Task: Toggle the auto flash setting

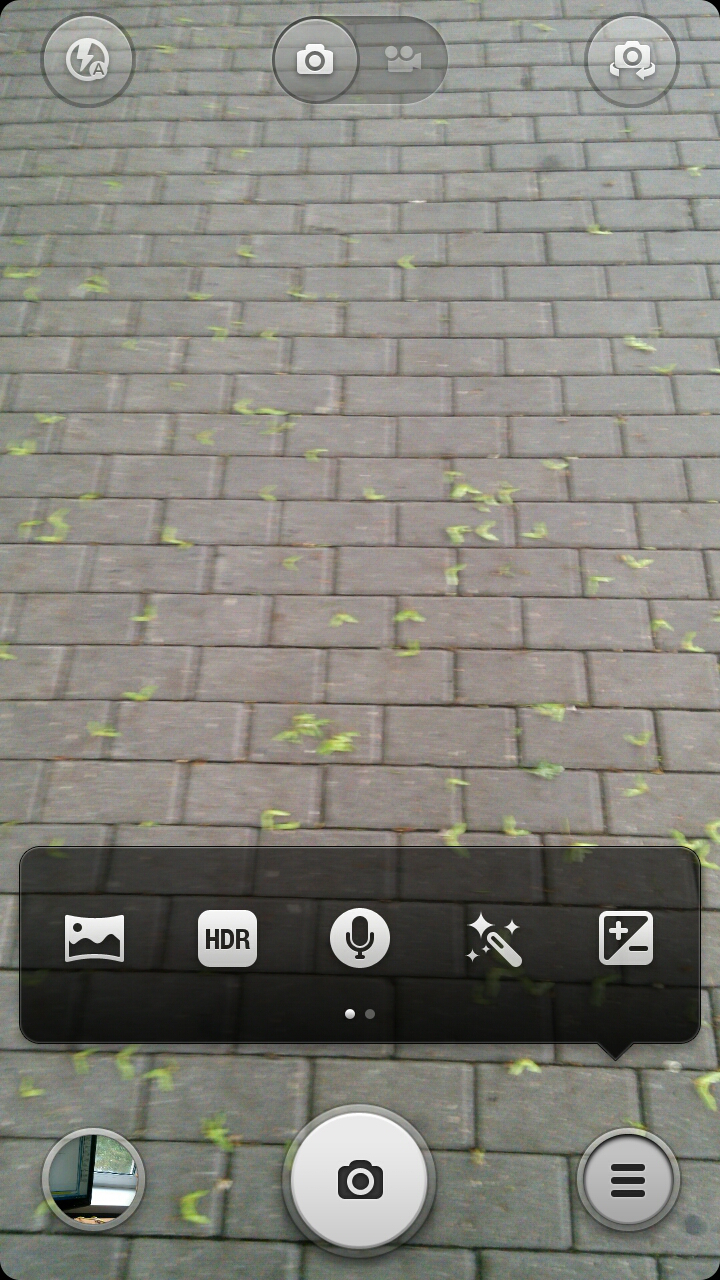Action: (x=88, y=60)
